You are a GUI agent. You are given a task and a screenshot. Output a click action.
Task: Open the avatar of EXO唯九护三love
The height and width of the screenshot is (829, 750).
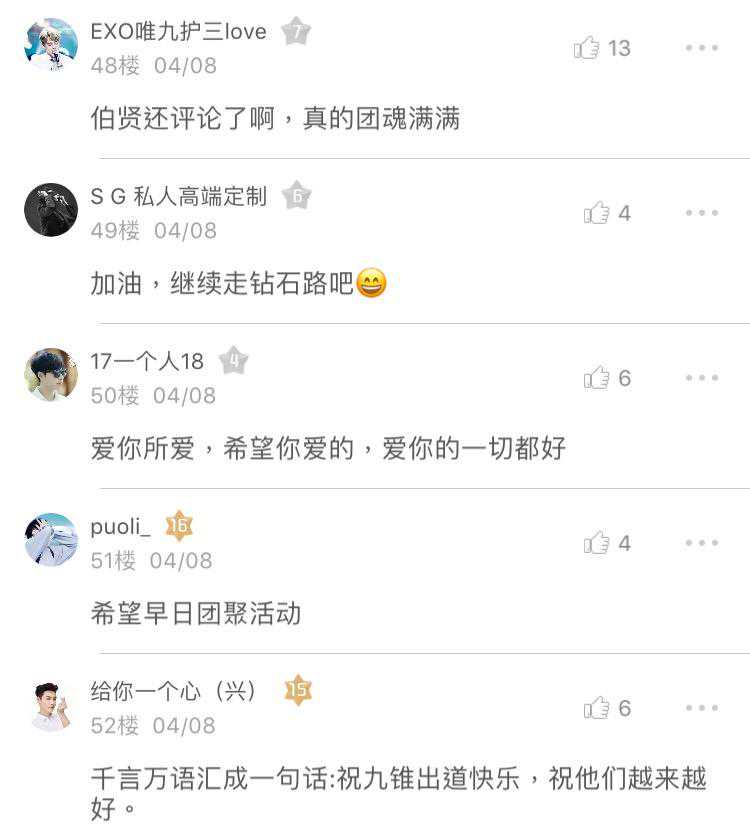pyautogui.click(x=51, y=45)
